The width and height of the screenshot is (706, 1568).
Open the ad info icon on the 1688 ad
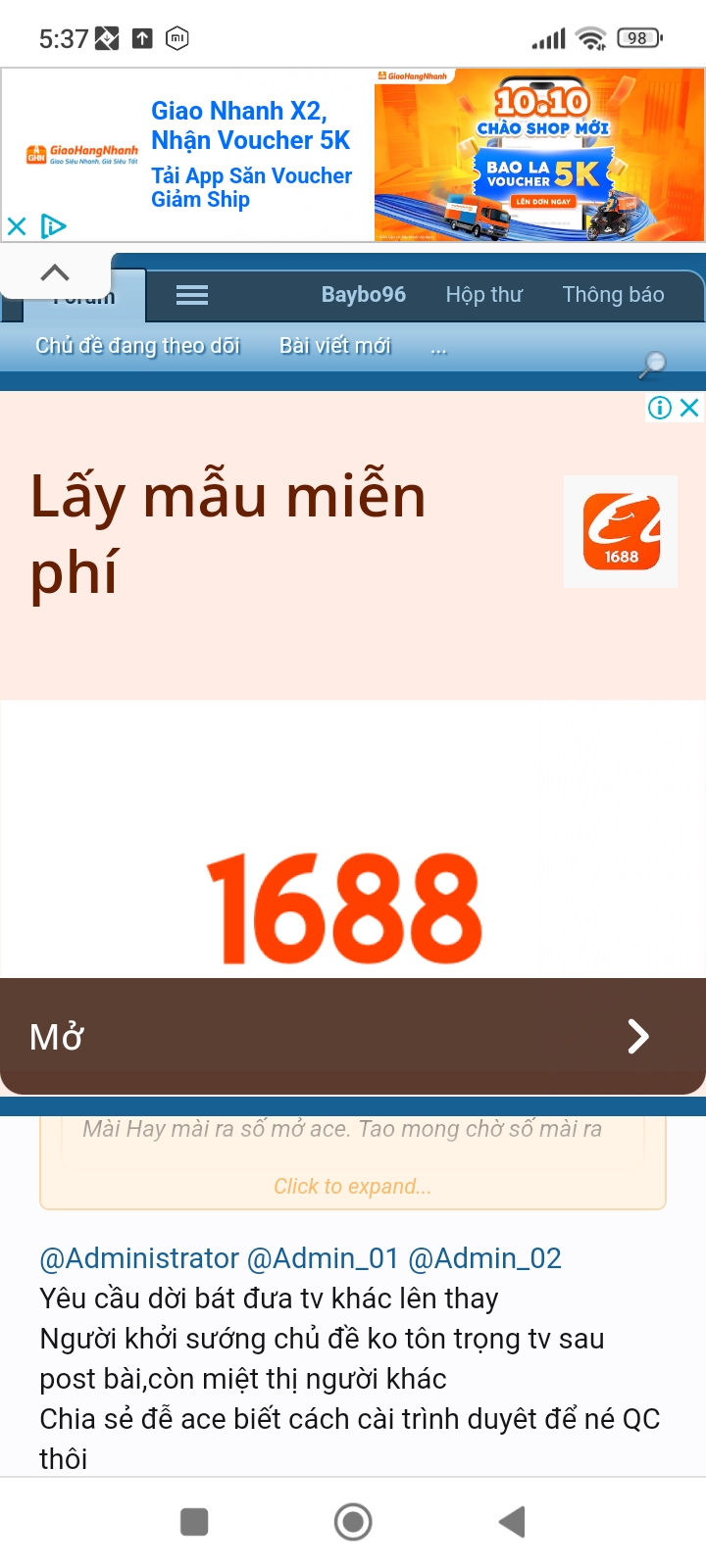tap(660, 408)
